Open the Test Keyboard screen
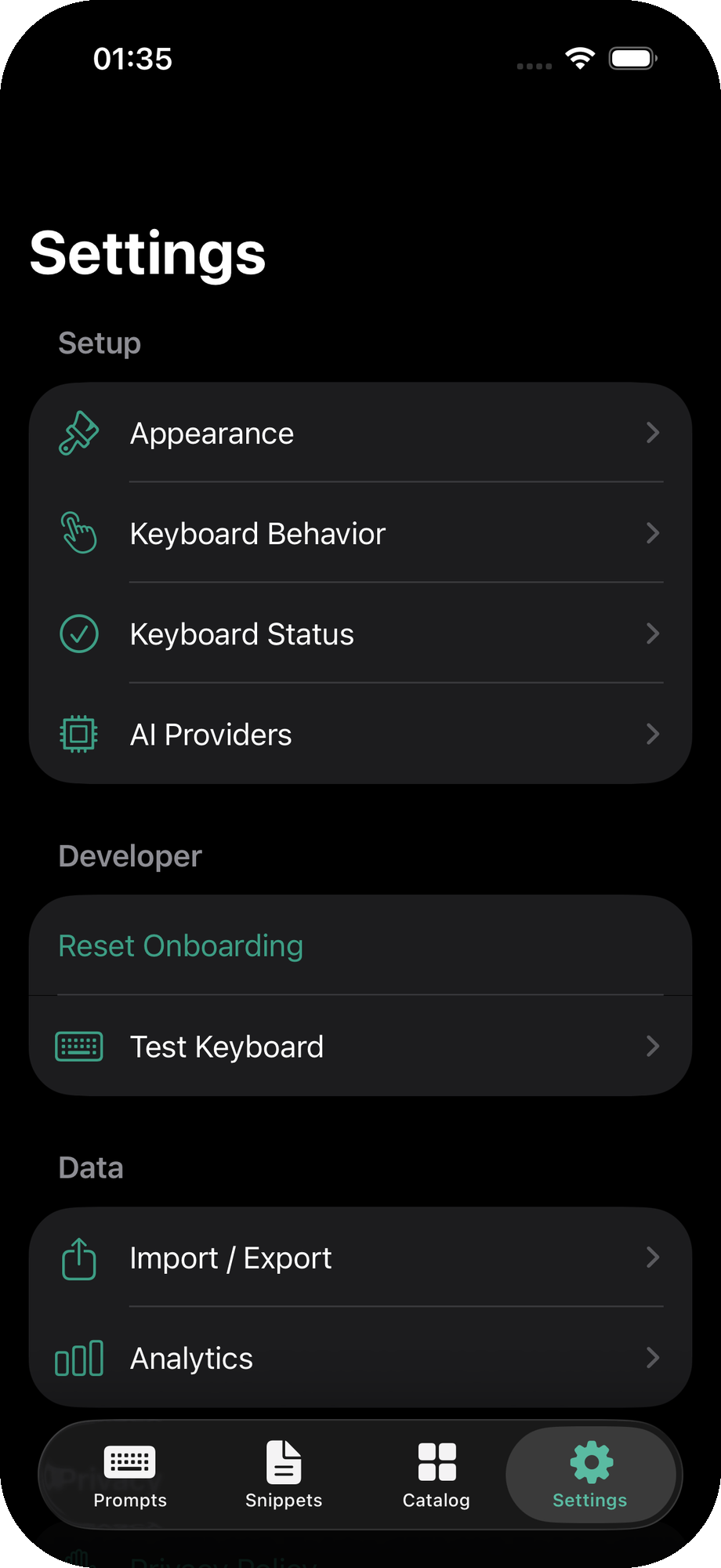721x1568 pixels. [360, 1047]
